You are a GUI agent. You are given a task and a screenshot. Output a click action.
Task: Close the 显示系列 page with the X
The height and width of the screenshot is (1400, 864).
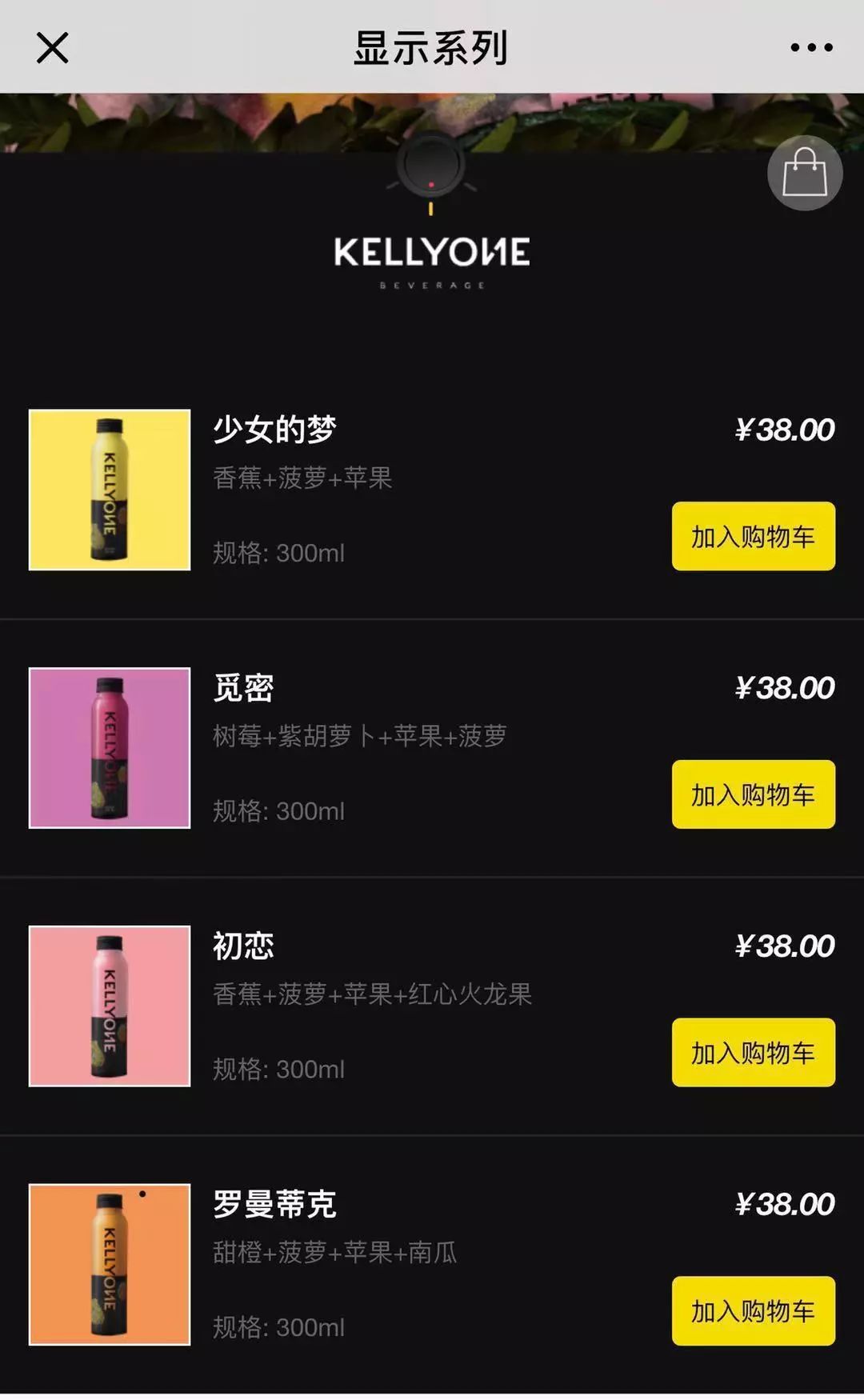pyautogui.click(x=53, y=47)
